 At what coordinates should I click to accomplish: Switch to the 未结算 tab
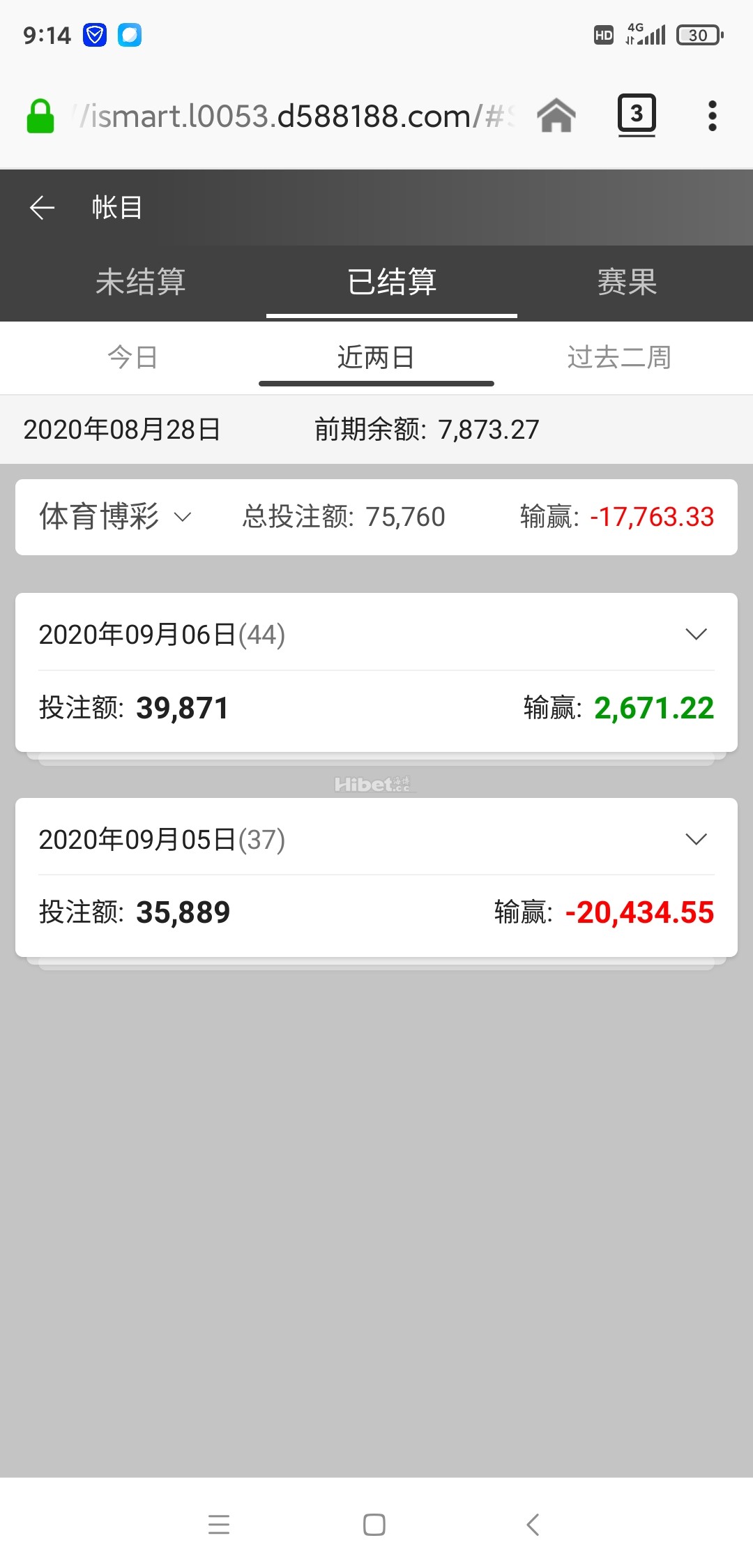click(140, 282)
